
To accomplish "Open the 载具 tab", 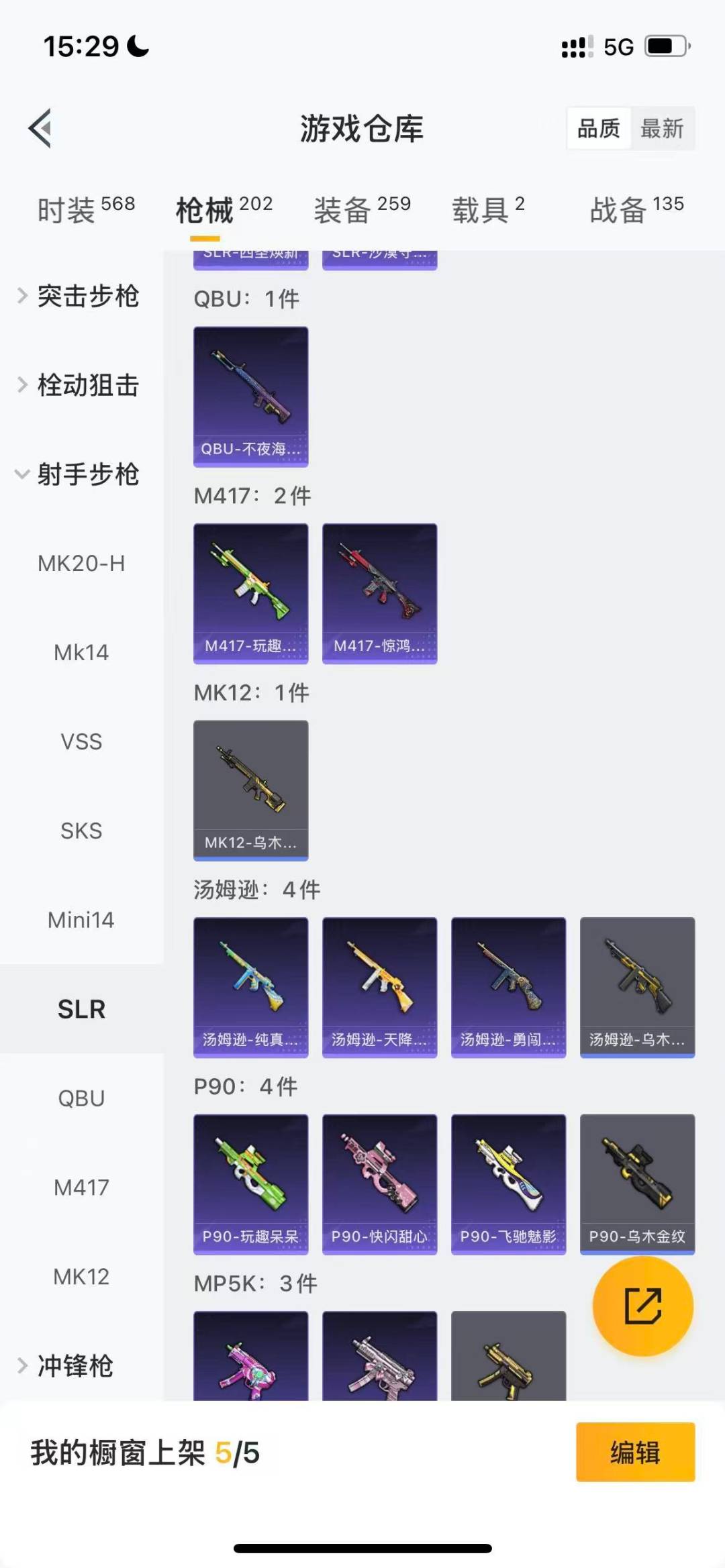I will (488, 210).
